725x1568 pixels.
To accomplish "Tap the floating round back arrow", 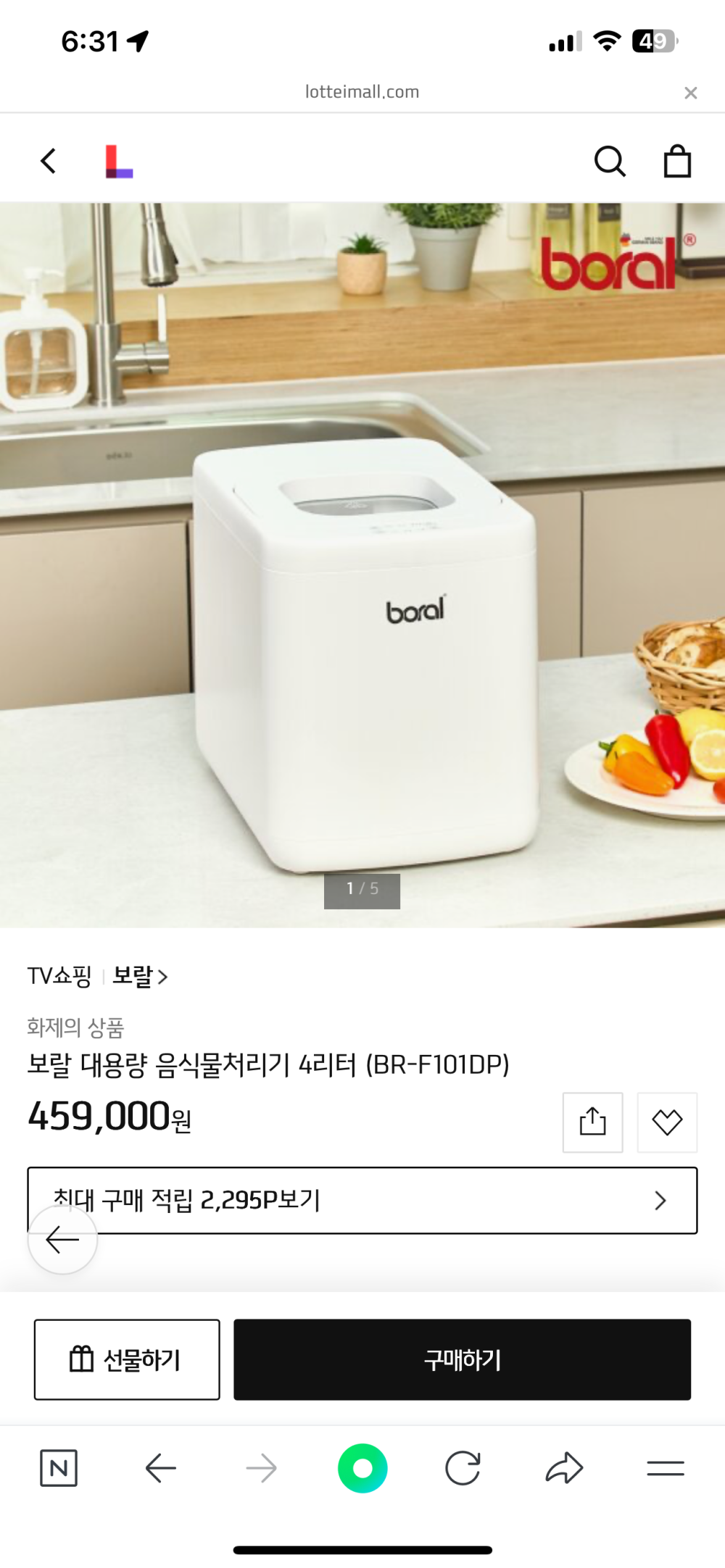I will (62, 1240).
